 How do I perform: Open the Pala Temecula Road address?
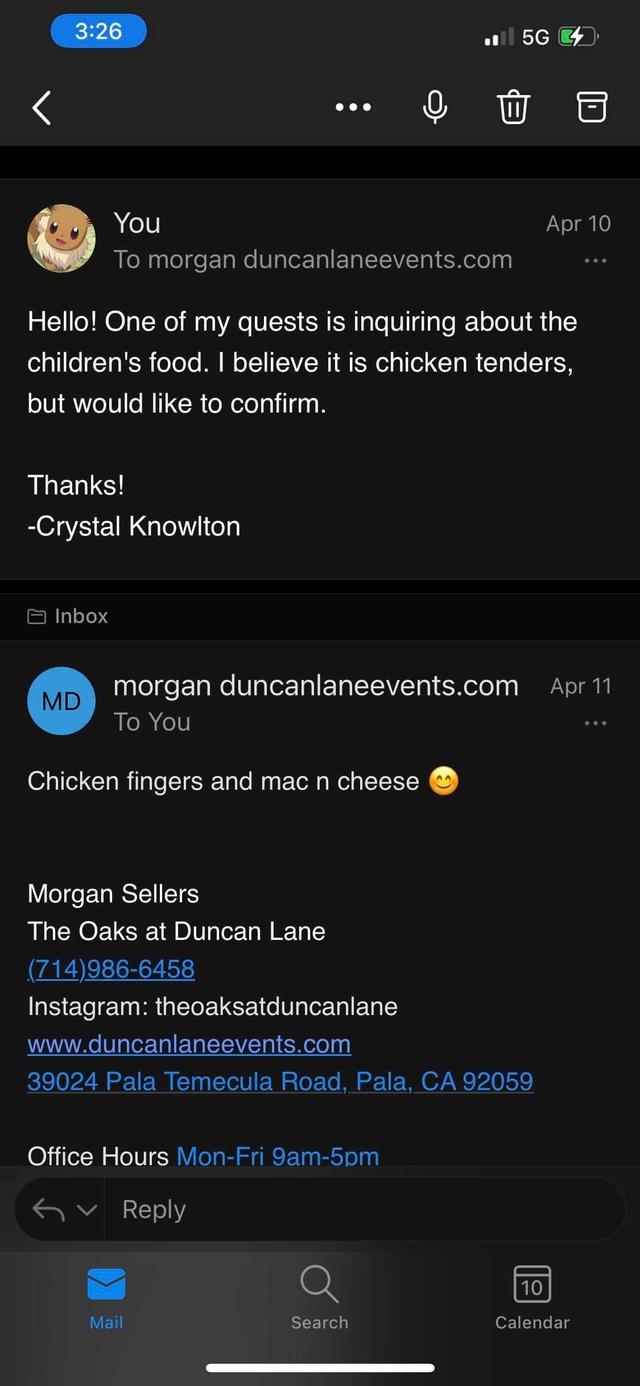(x=280, y=1081)
